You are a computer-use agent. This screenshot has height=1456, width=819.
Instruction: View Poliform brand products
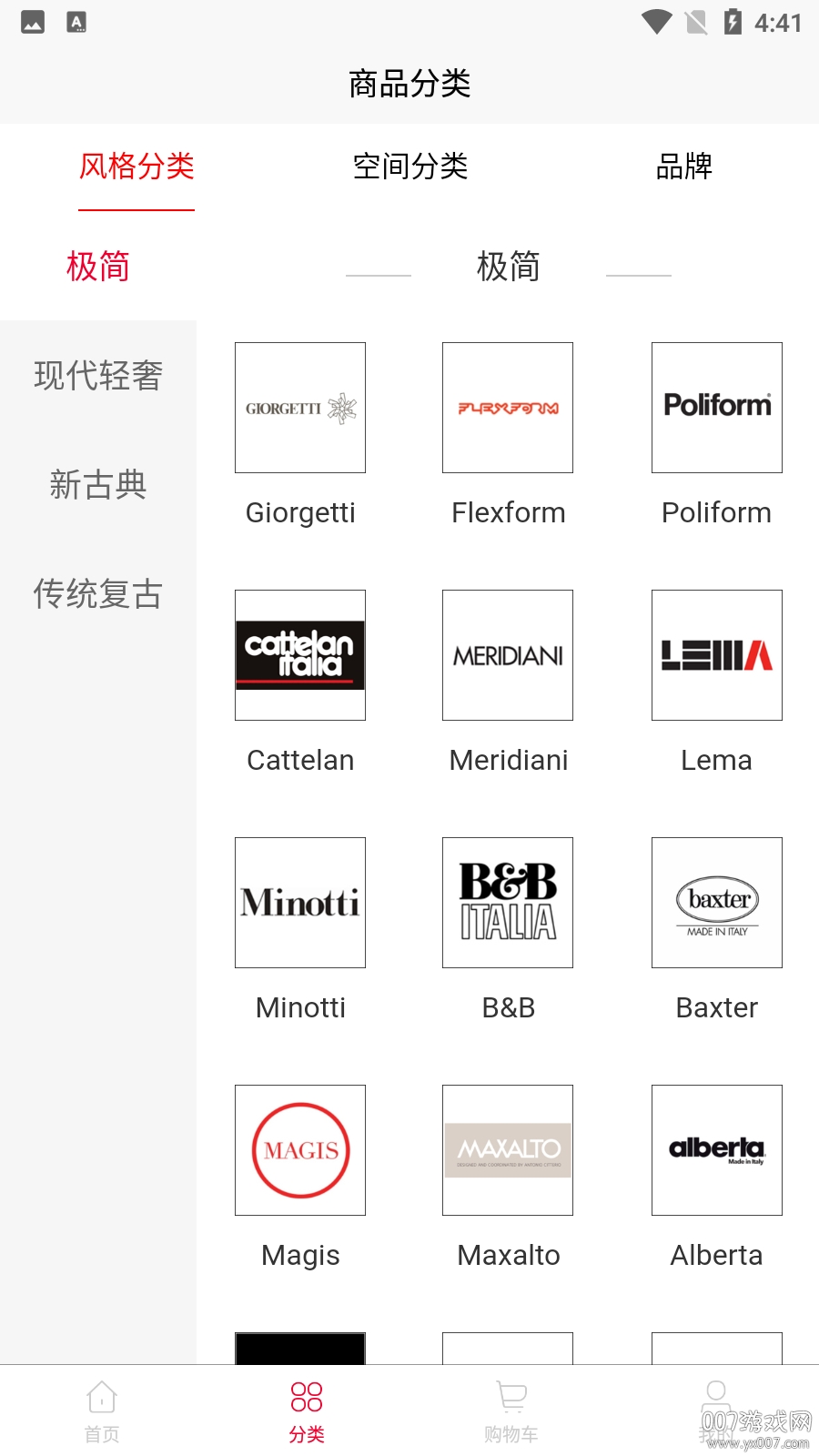tap(717, 408)
